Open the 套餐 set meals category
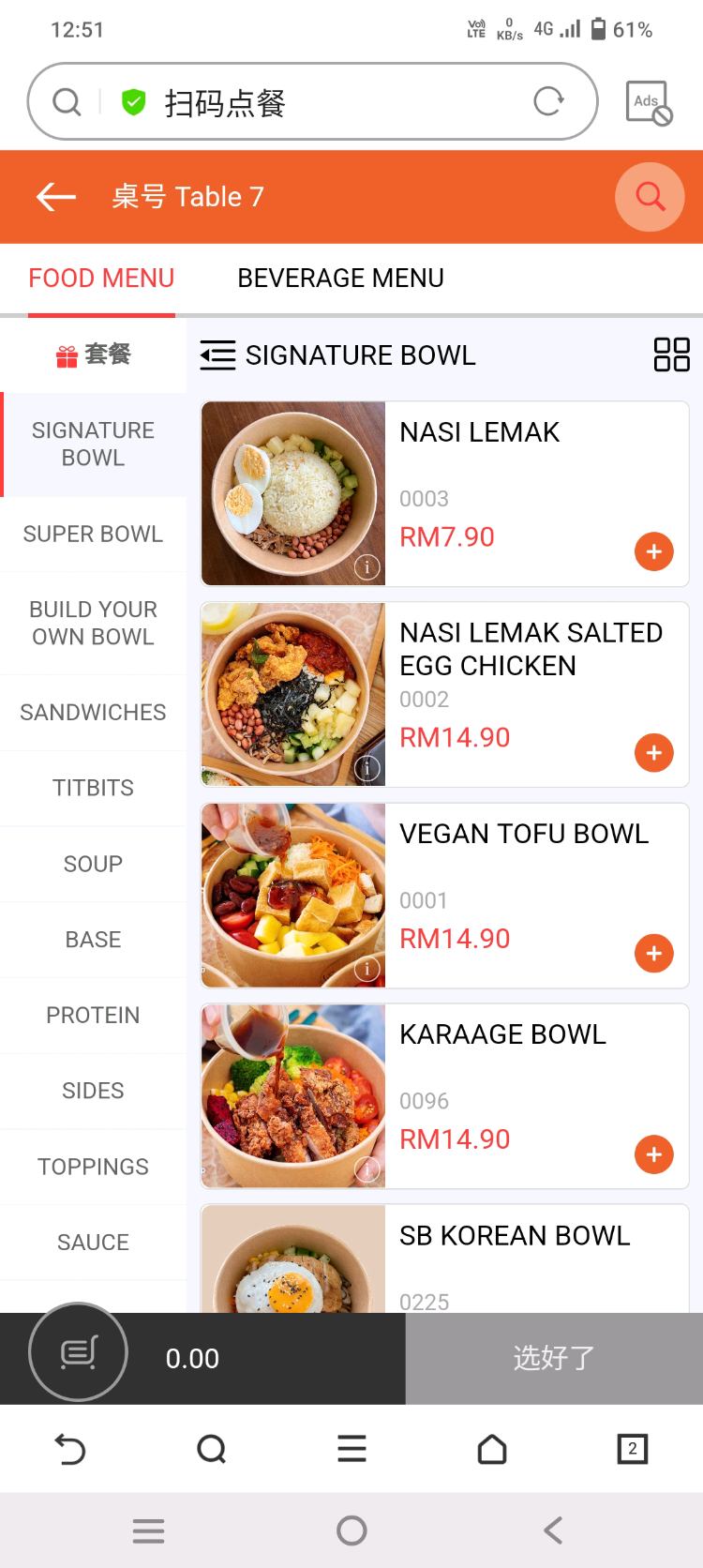703x1568 pixels. click(93, 354)
